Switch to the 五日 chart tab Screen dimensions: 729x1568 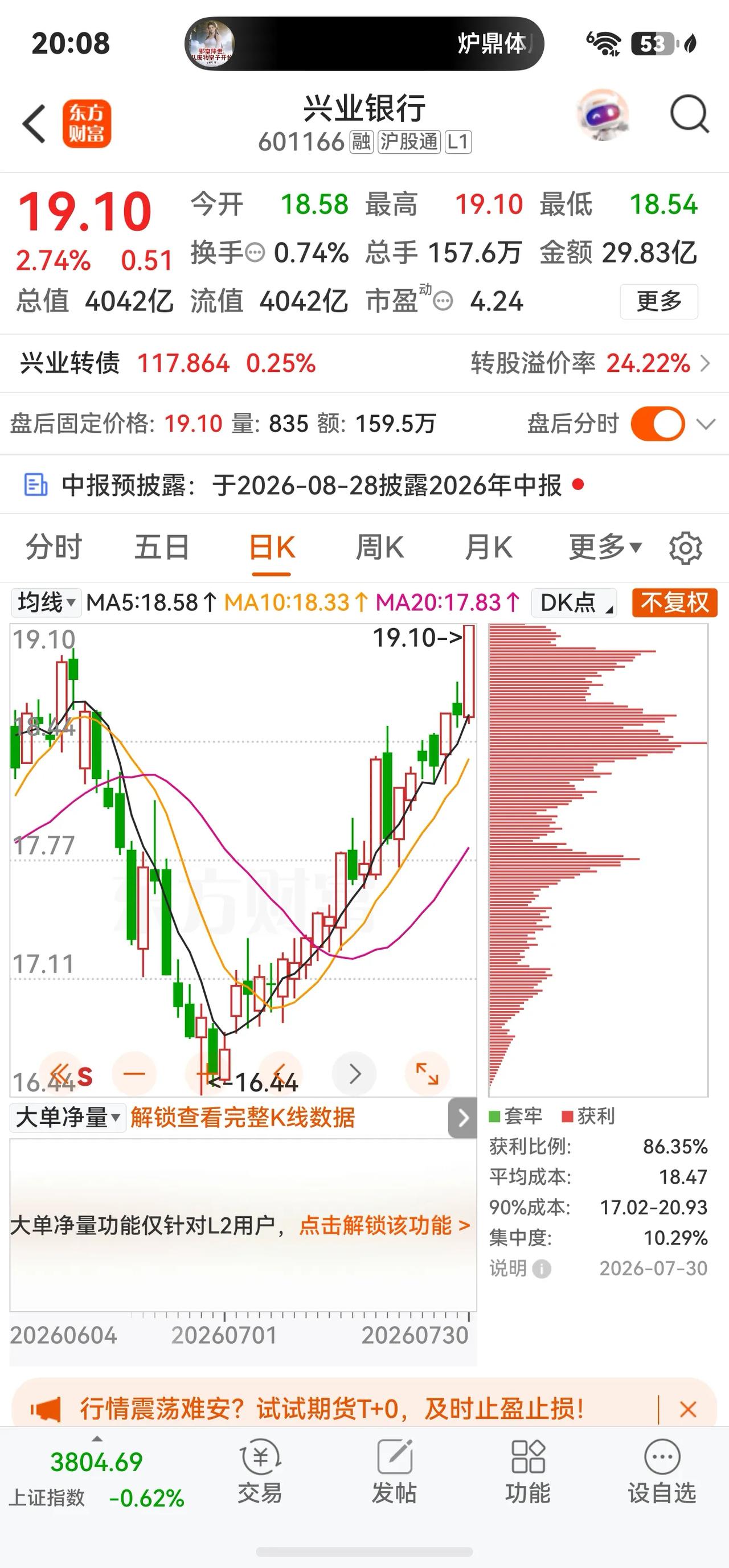point(162,547)
